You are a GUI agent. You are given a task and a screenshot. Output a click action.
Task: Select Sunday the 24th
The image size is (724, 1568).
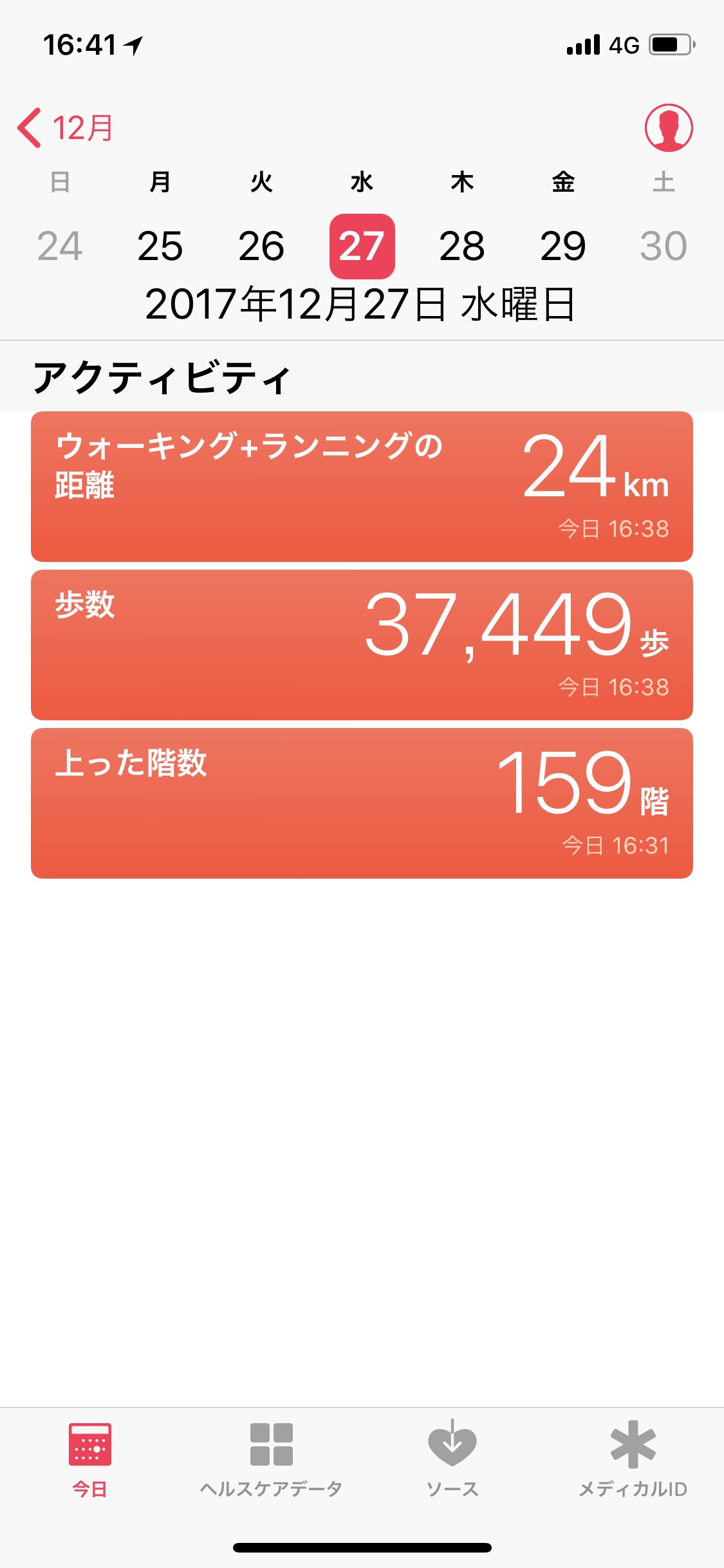(60, 246)
